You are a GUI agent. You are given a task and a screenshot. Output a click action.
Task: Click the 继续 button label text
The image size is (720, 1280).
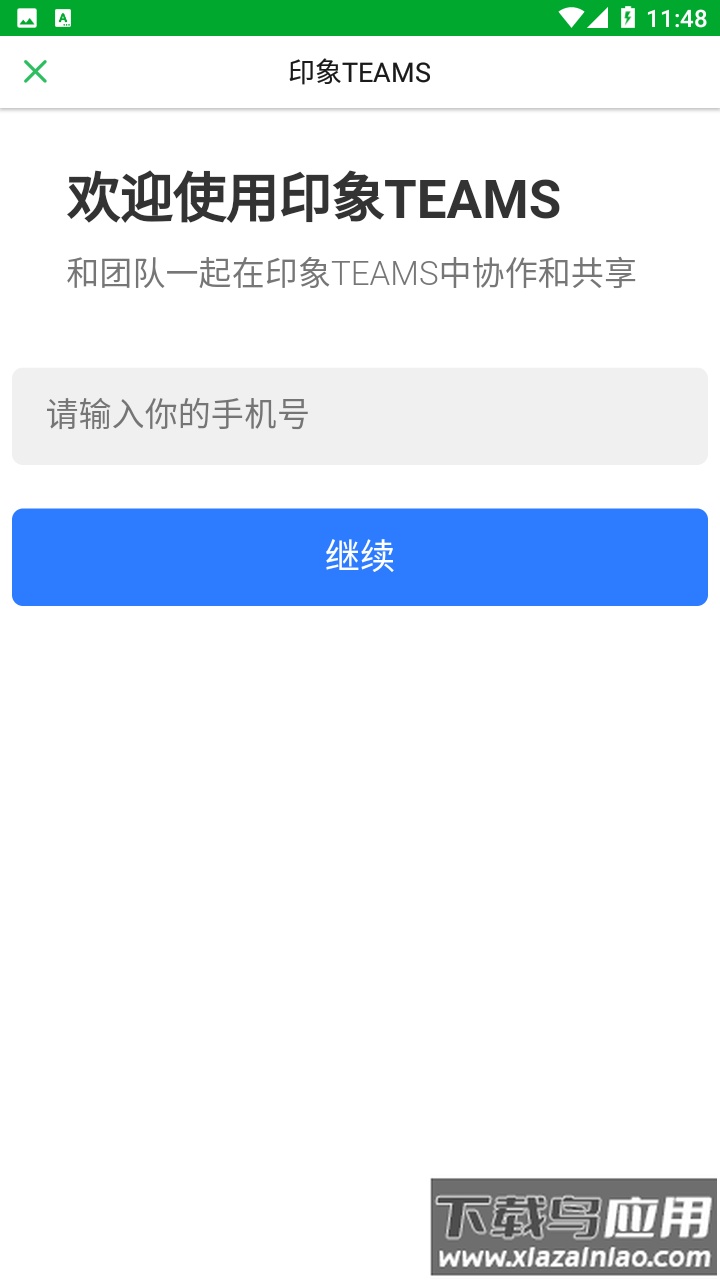pyautogui.click(x=360, y=556)
